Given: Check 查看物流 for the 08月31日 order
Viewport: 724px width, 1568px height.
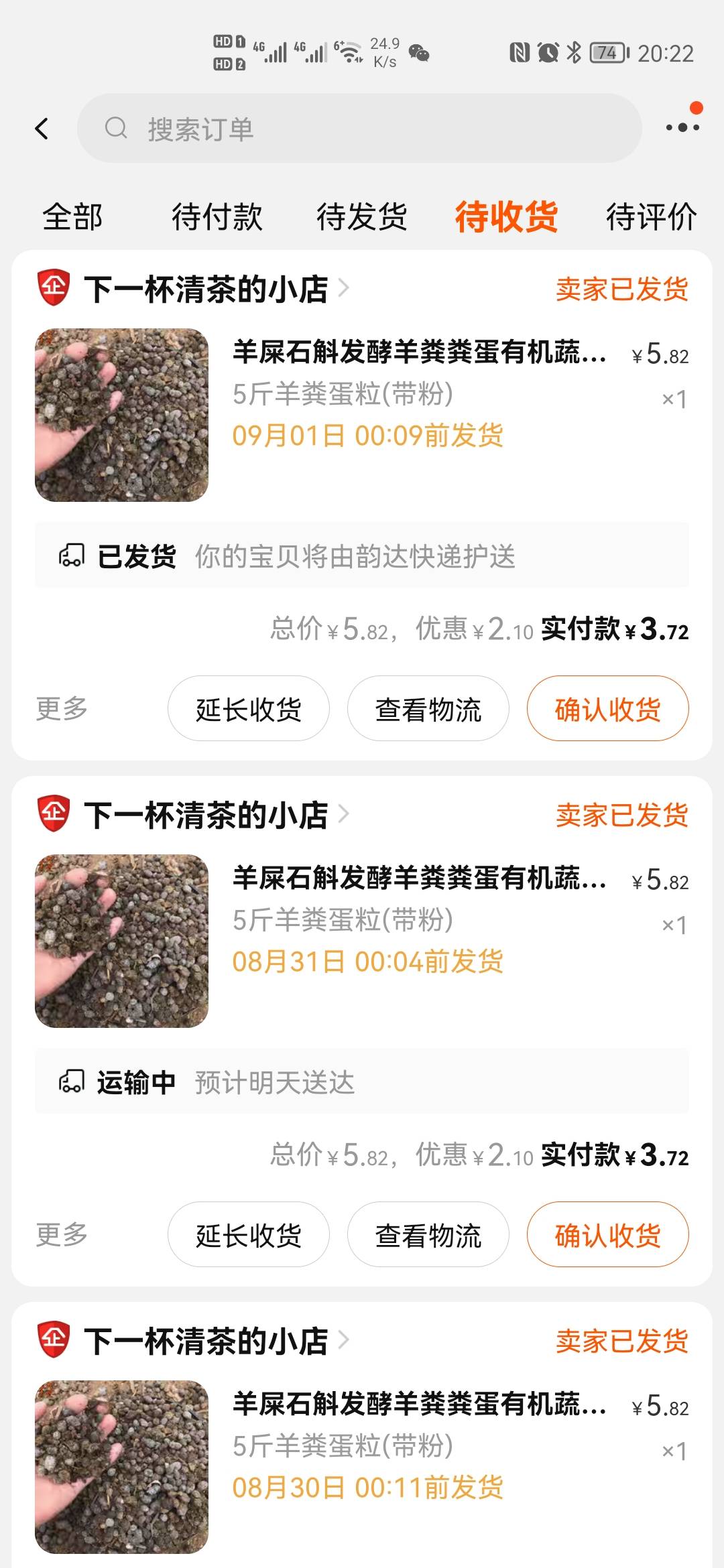Looking at the screenshot, I should 428,1234.
